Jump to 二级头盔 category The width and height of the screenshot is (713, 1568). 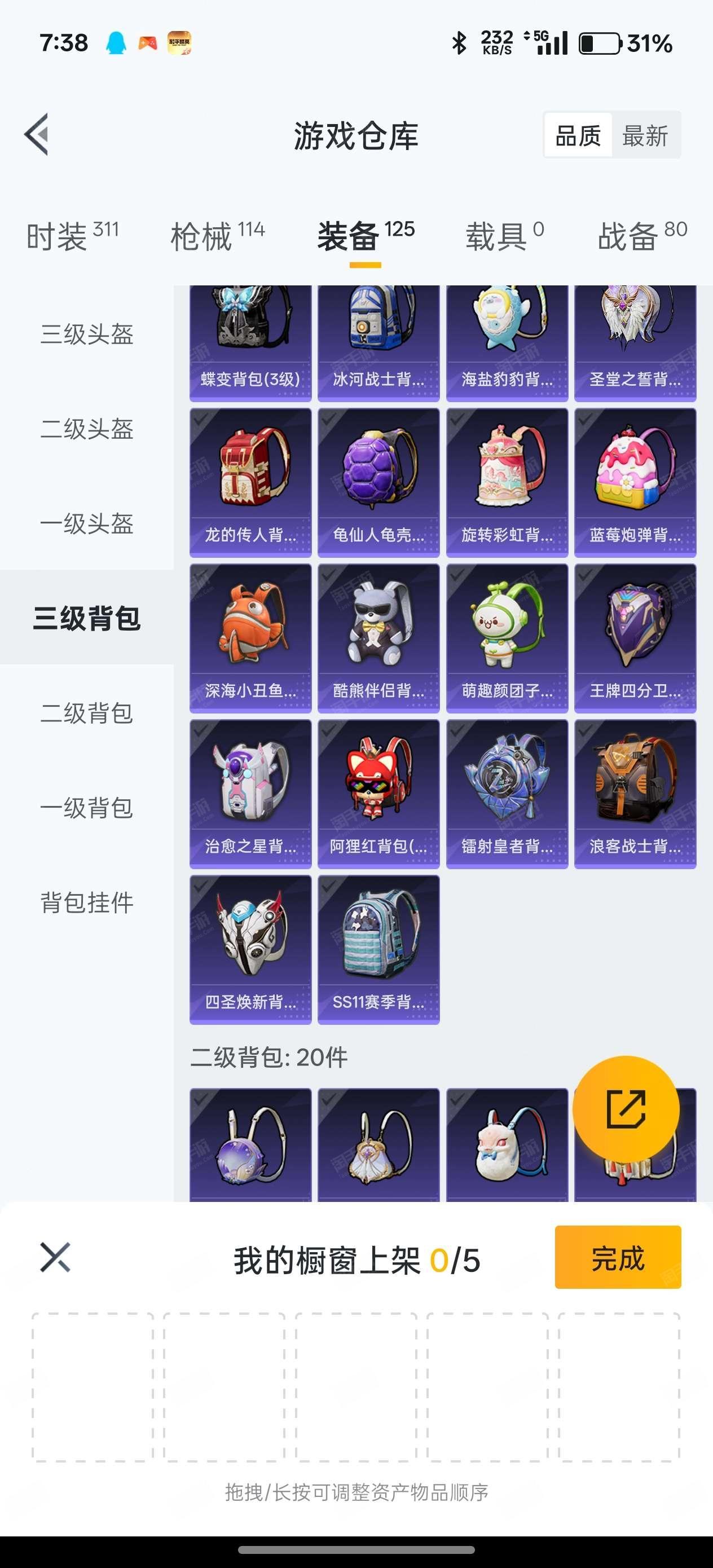[86, 429]
